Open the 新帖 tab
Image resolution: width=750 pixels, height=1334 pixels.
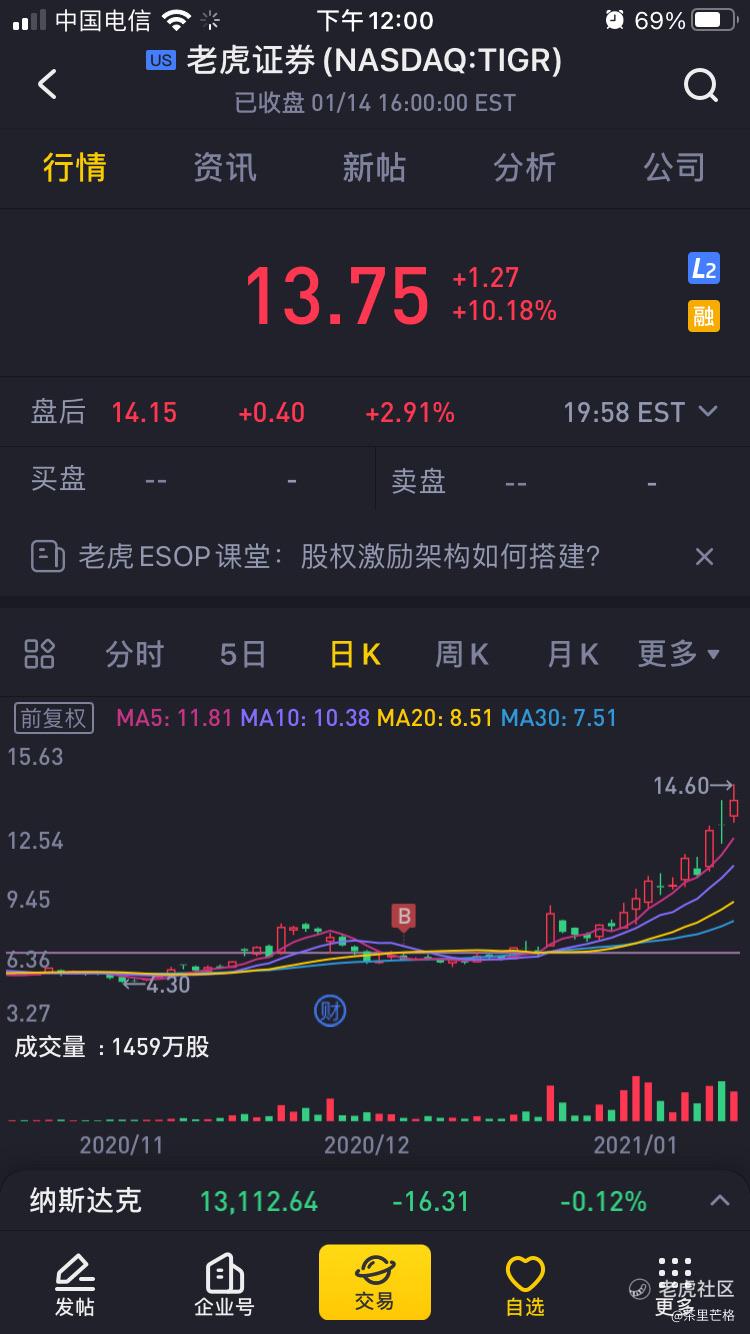[x=374, y=167]
